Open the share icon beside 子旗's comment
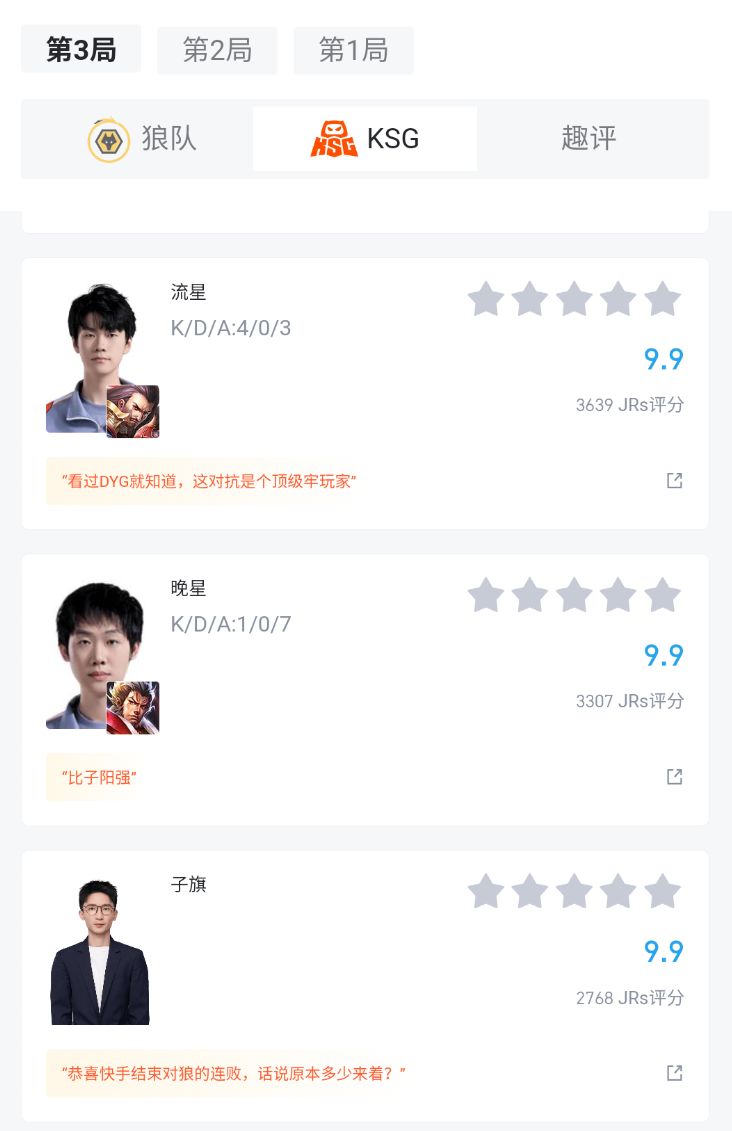 (x=675, y=1072)
